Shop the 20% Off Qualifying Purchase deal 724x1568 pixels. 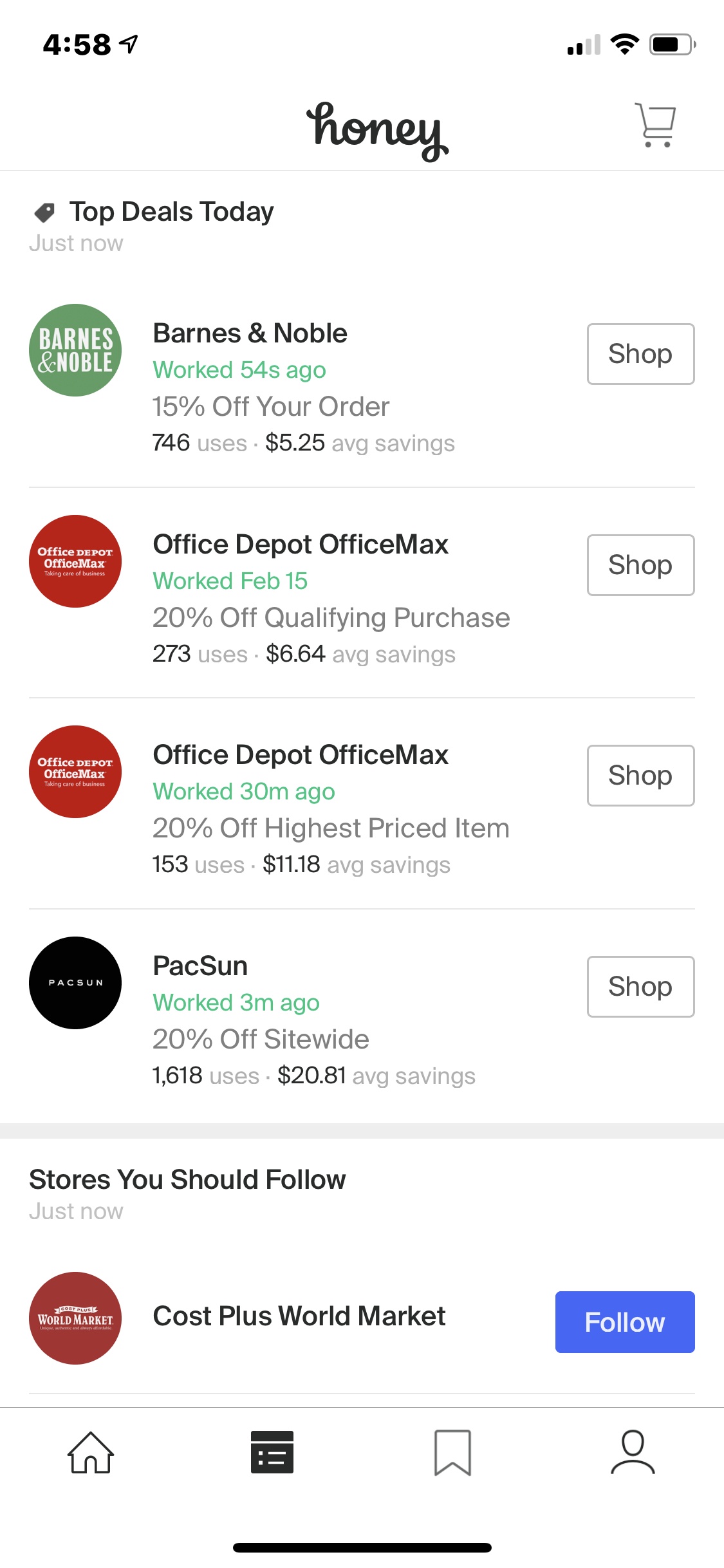(x=640, y=565)
